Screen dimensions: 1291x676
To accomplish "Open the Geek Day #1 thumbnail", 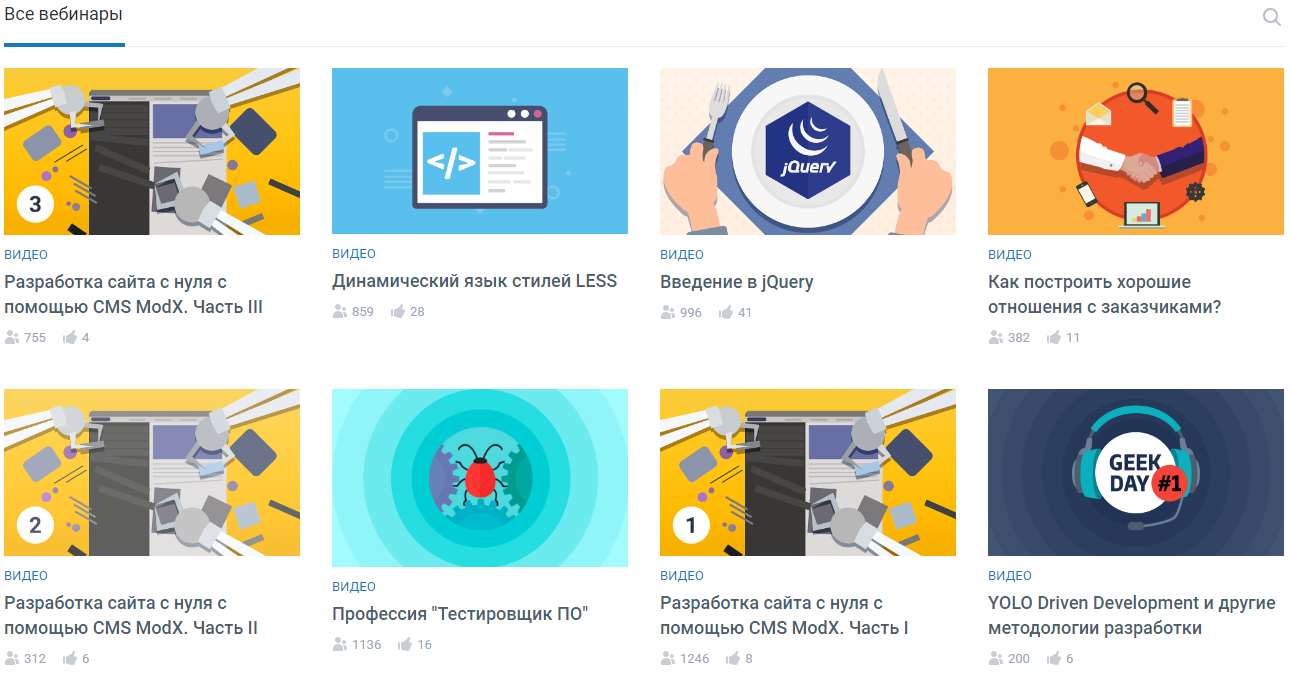I will pos(1136,472).
